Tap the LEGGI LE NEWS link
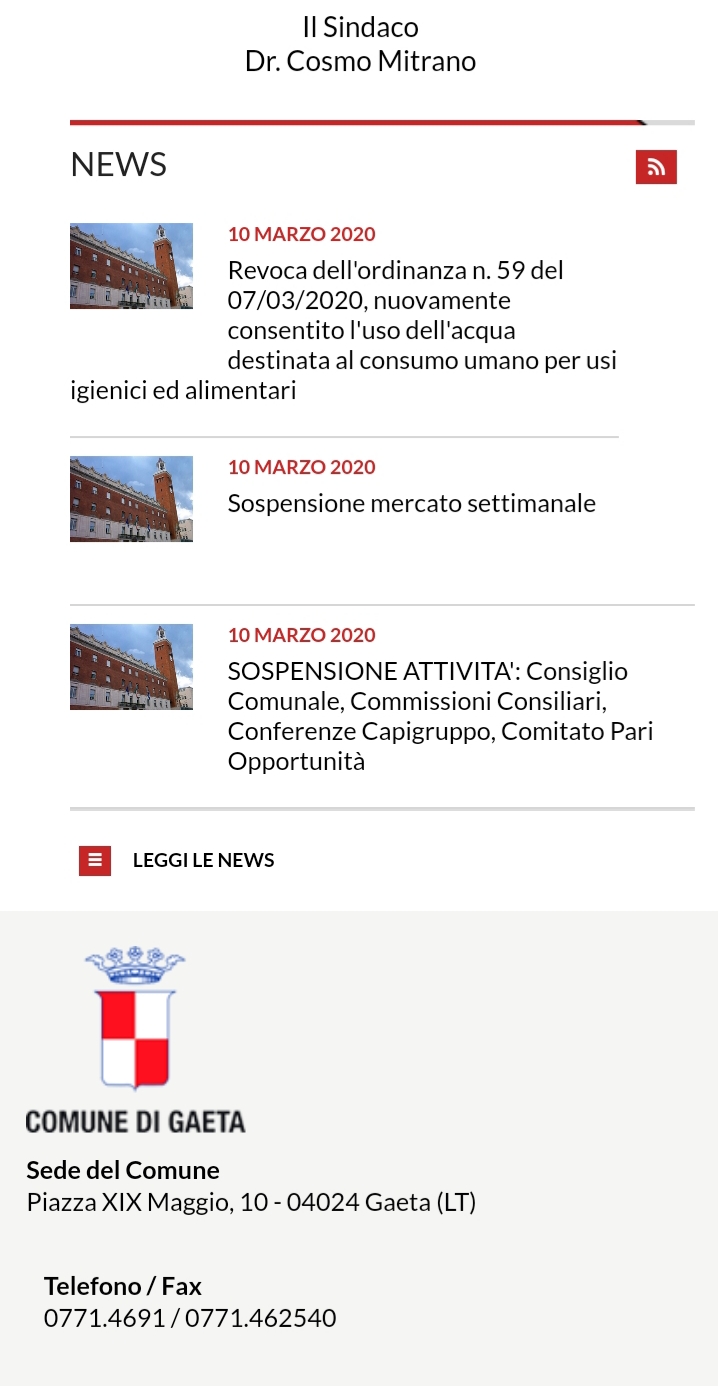This screenshot has width=718, height=1386. tap(203, 860)
